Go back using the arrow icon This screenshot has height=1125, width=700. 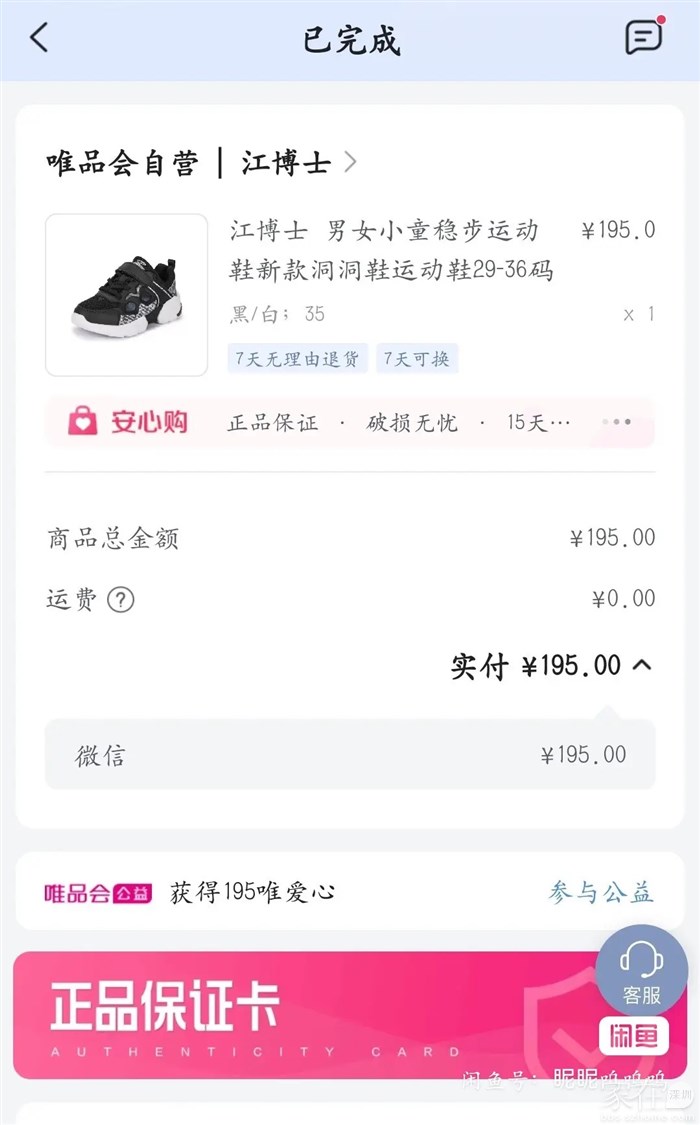39,39
